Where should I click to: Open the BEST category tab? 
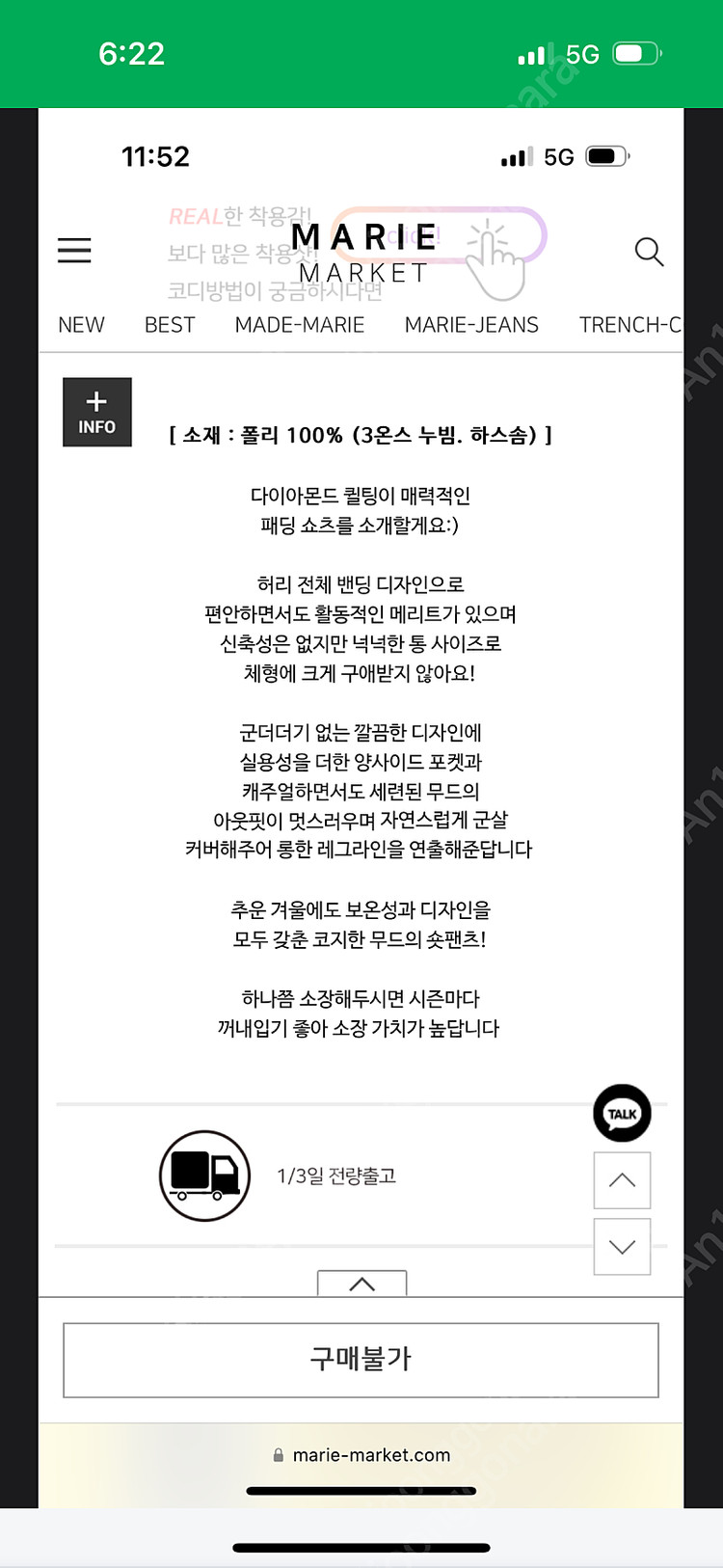click(x=170, y=325)
